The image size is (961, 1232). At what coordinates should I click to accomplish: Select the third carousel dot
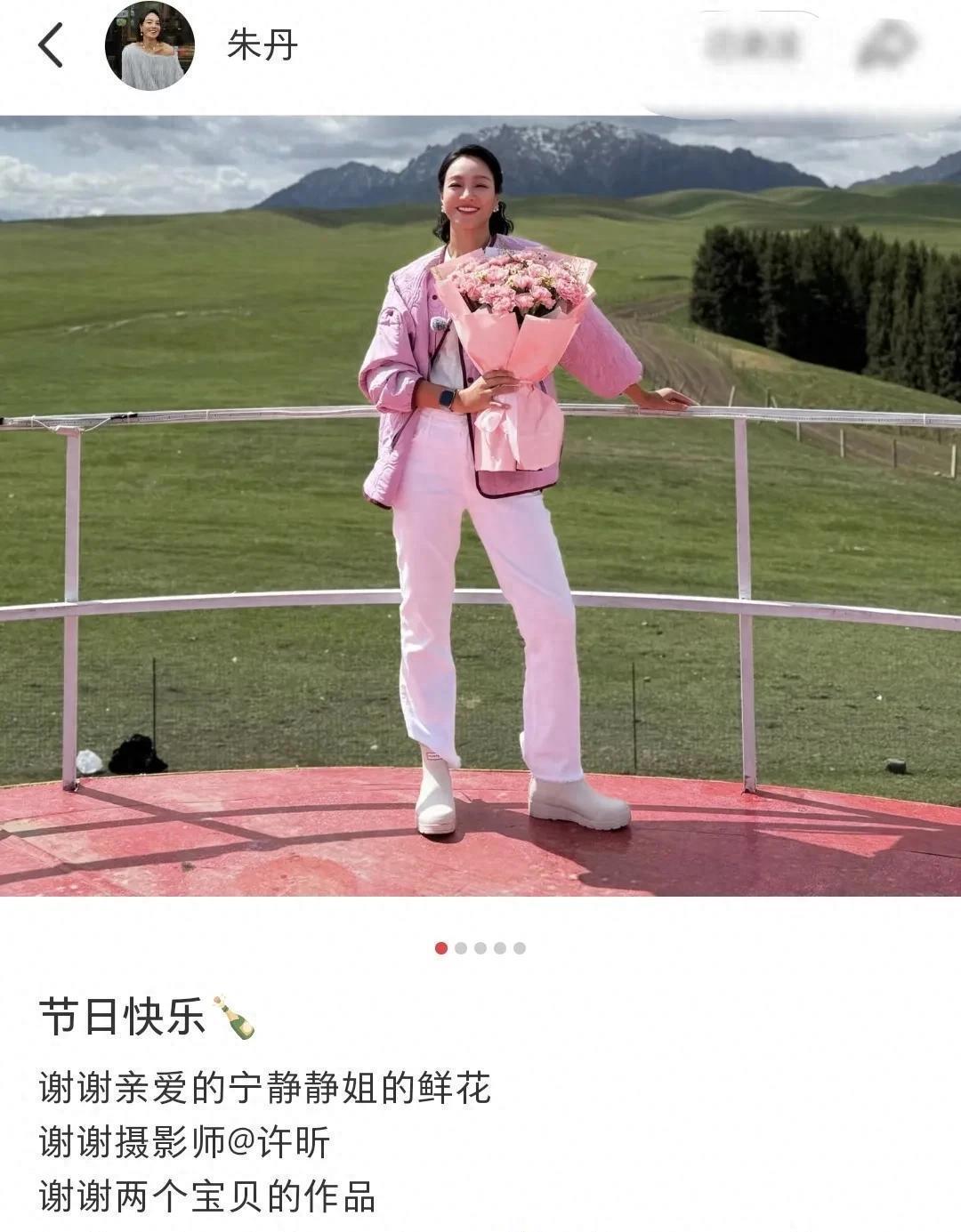pyautogui.click(x=480, y=948)
